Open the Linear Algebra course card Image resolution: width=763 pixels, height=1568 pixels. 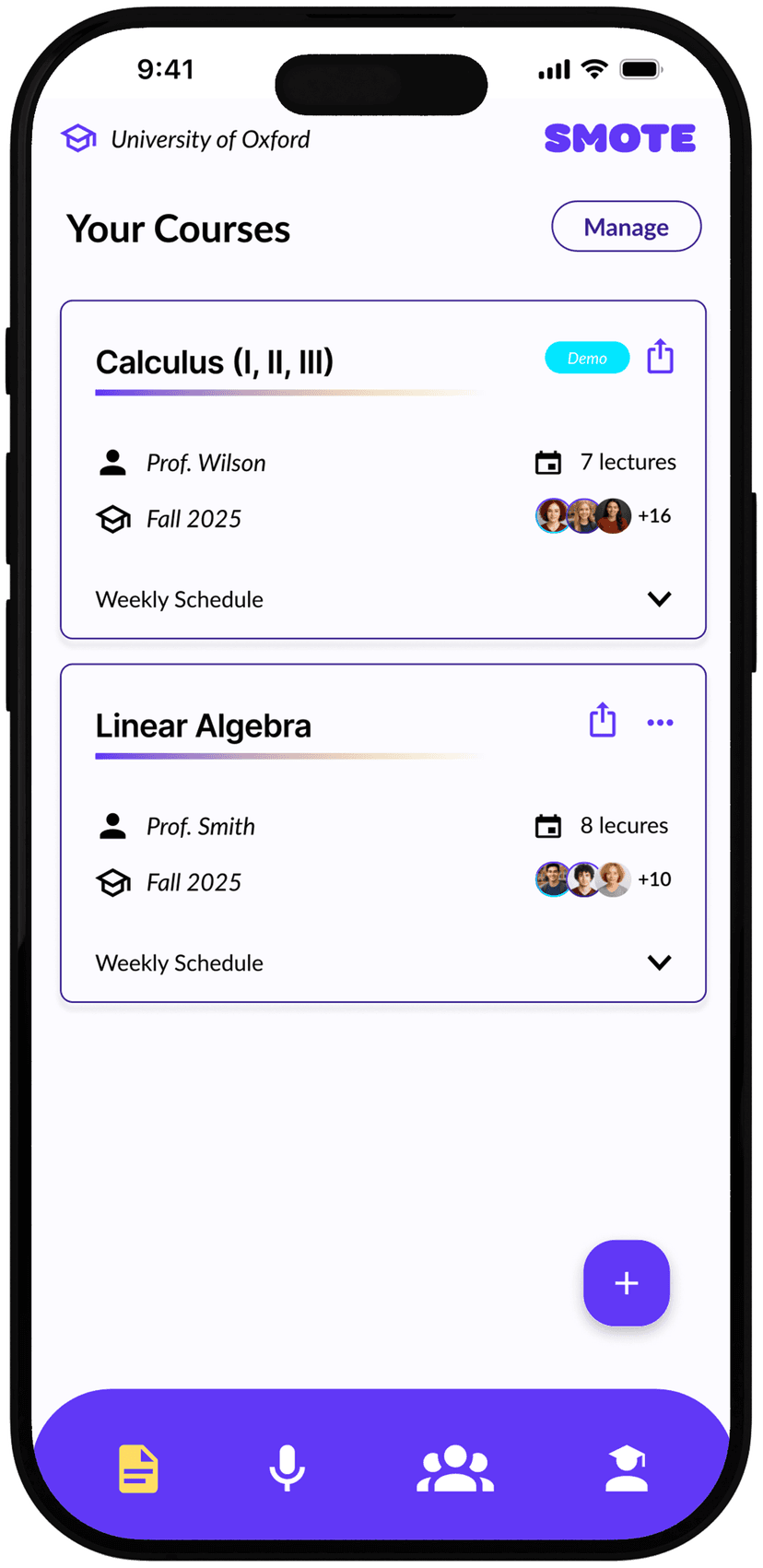point(203,726)
